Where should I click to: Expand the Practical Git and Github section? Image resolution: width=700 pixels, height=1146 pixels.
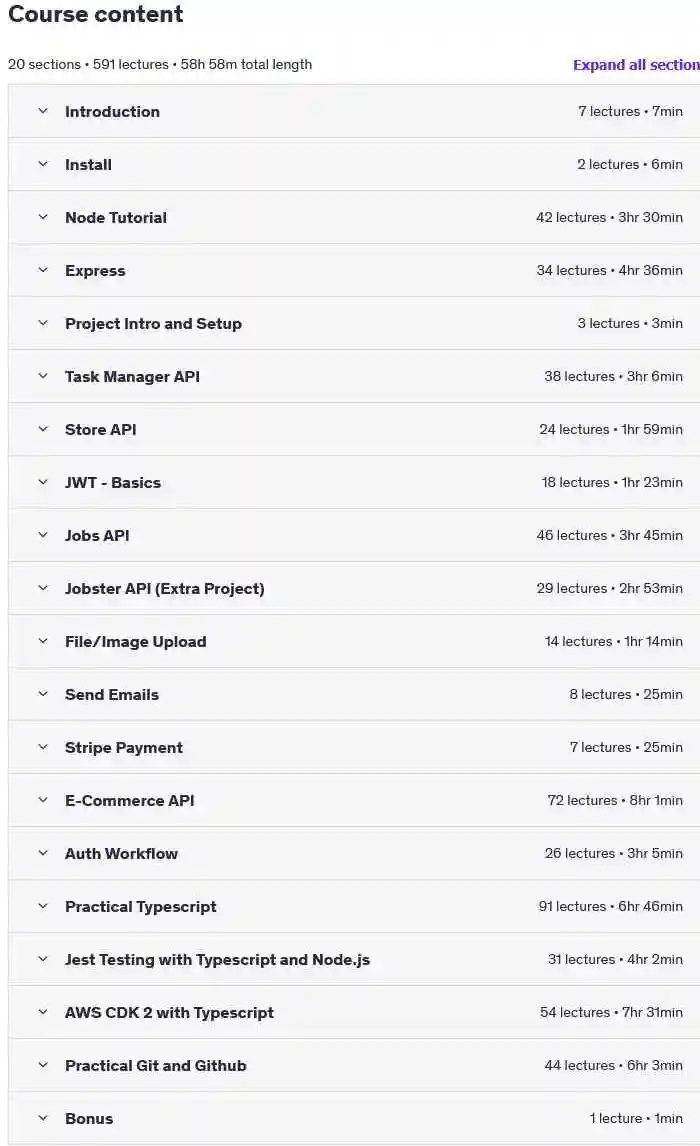coord(354,1065)
